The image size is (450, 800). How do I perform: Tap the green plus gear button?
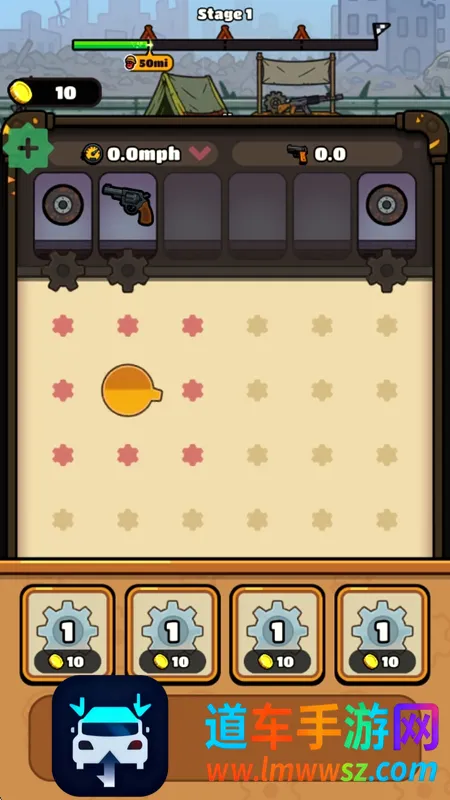28,148
